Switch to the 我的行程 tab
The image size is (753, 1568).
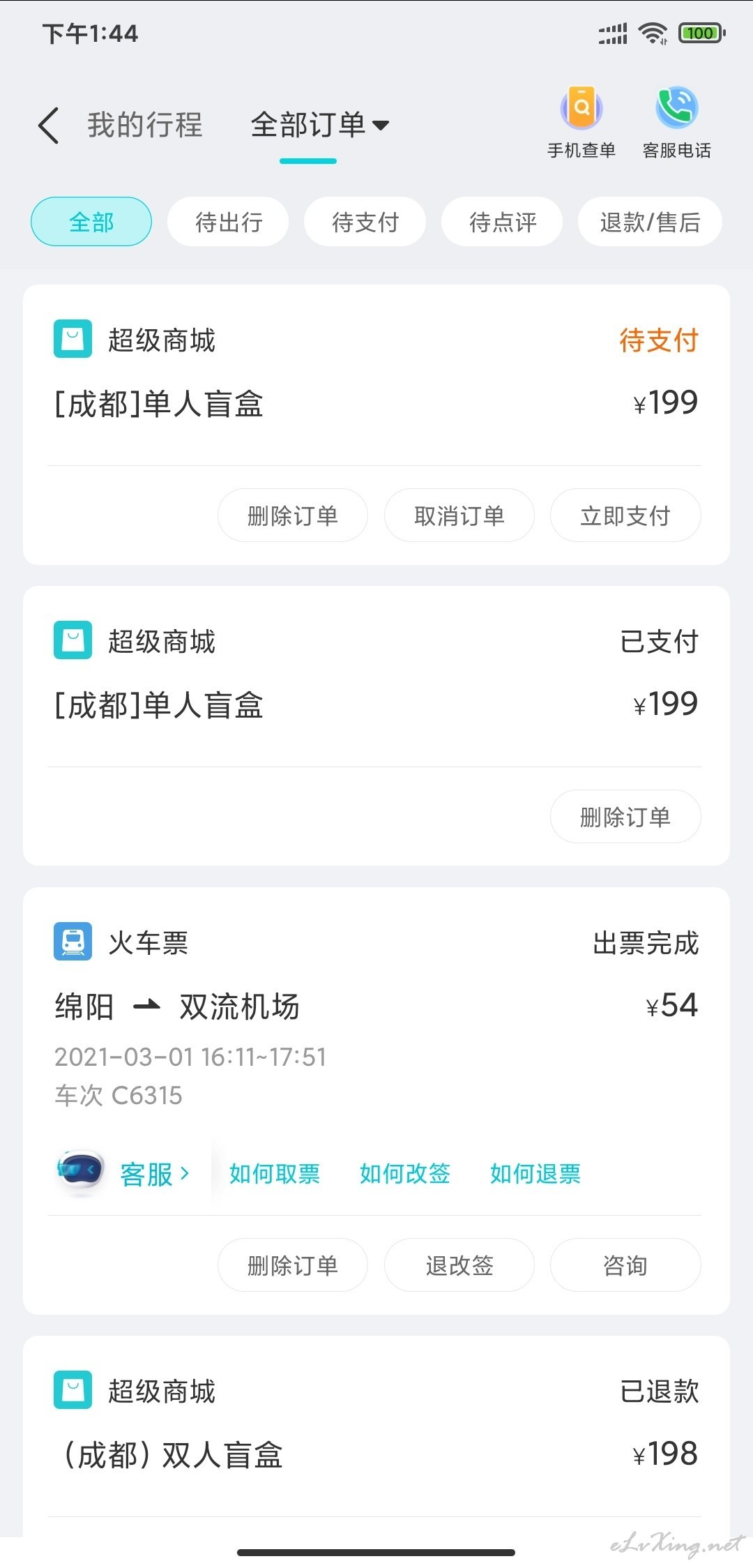click(145, 126)
